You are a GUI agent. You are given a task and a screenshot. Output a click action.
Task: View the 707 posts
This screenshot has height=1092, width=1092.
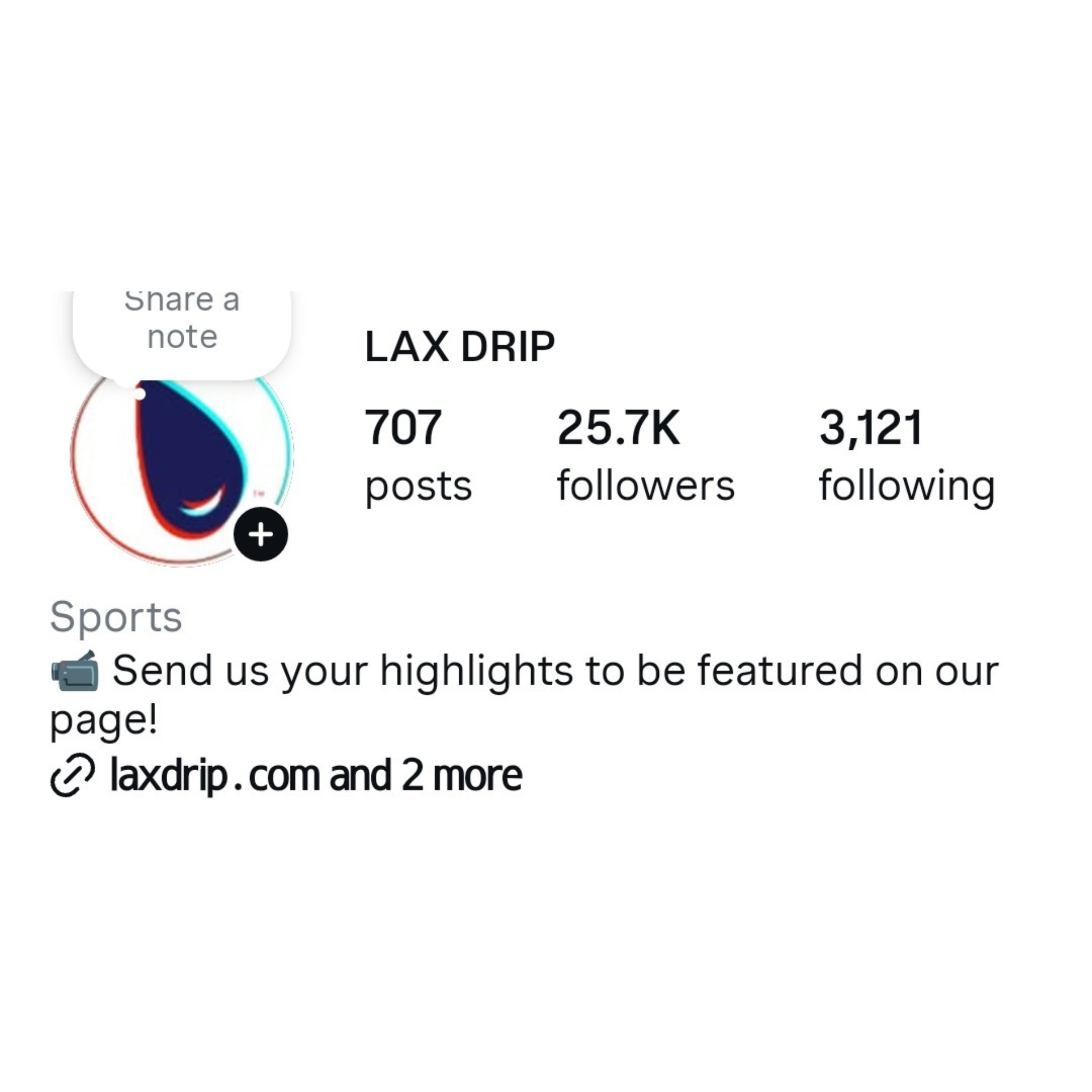point(417,455)
